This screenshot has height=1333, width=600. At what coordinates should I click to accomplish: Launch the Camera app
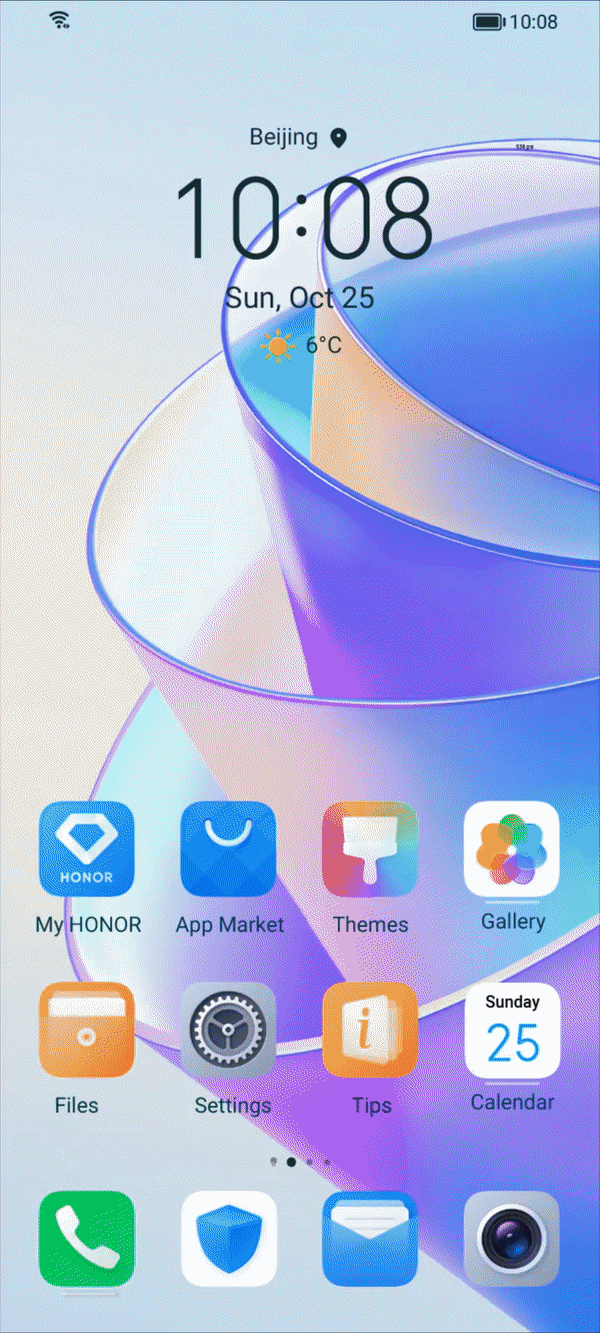[x=512, y=1238]
